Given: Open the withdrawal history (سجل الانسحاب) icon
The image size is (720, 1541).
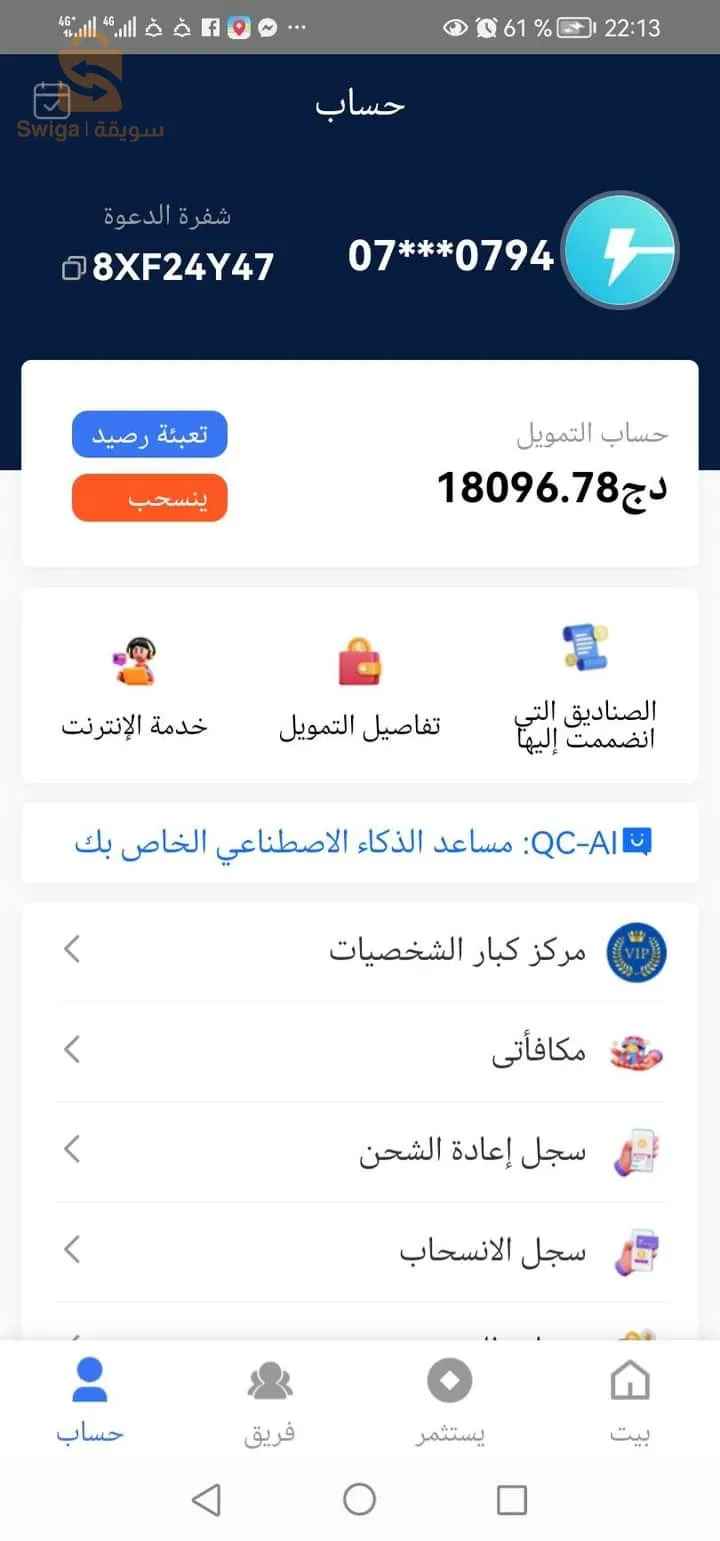Looking at the screenshot, I should pos(637,1249).
